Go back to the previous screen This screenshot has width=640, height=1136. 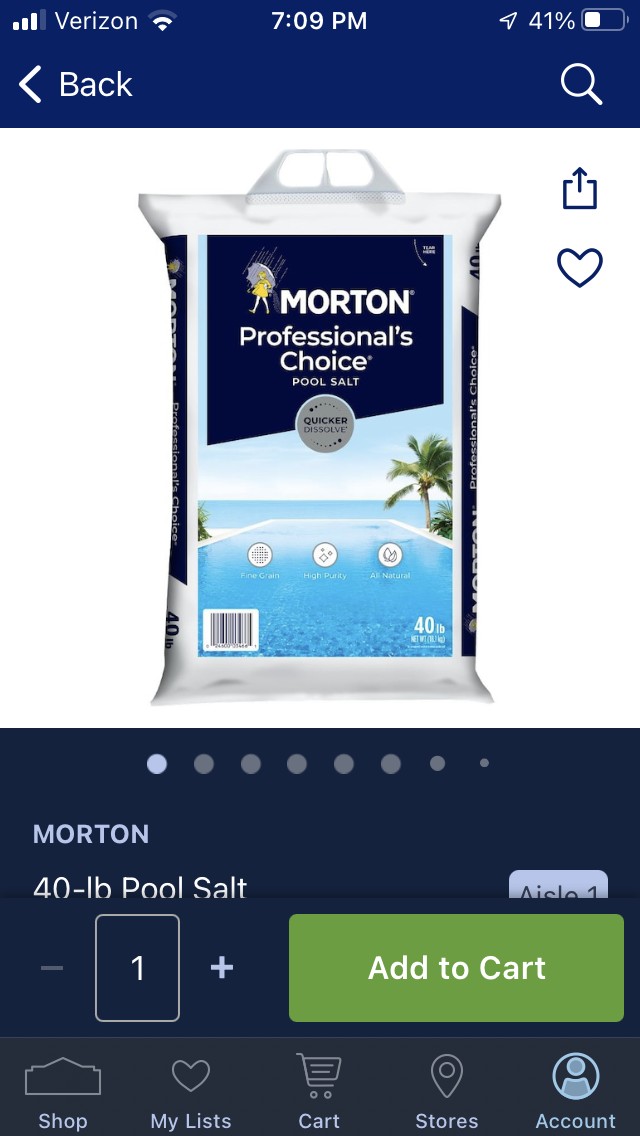(76, 85)
